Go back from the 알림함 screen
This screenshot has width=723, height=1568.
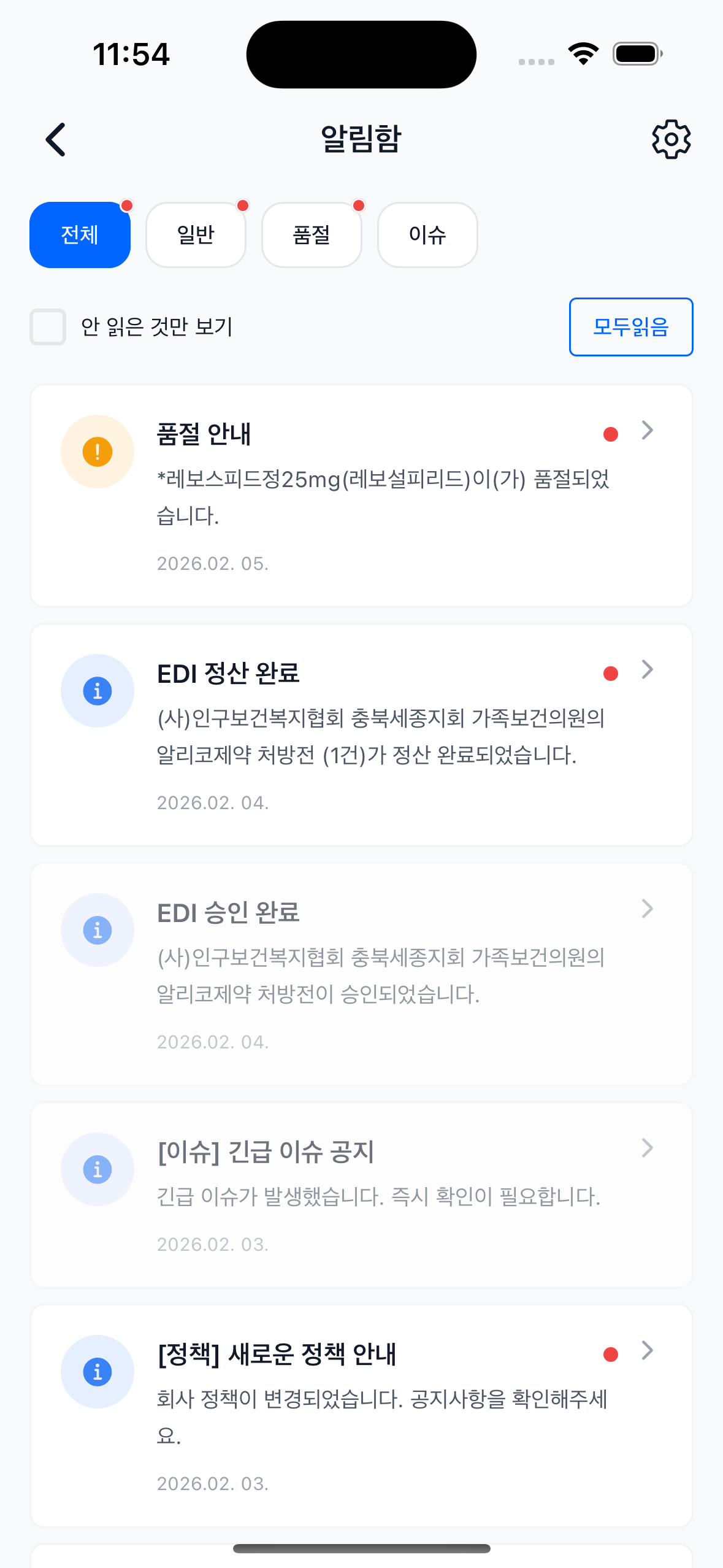(56, 140)
